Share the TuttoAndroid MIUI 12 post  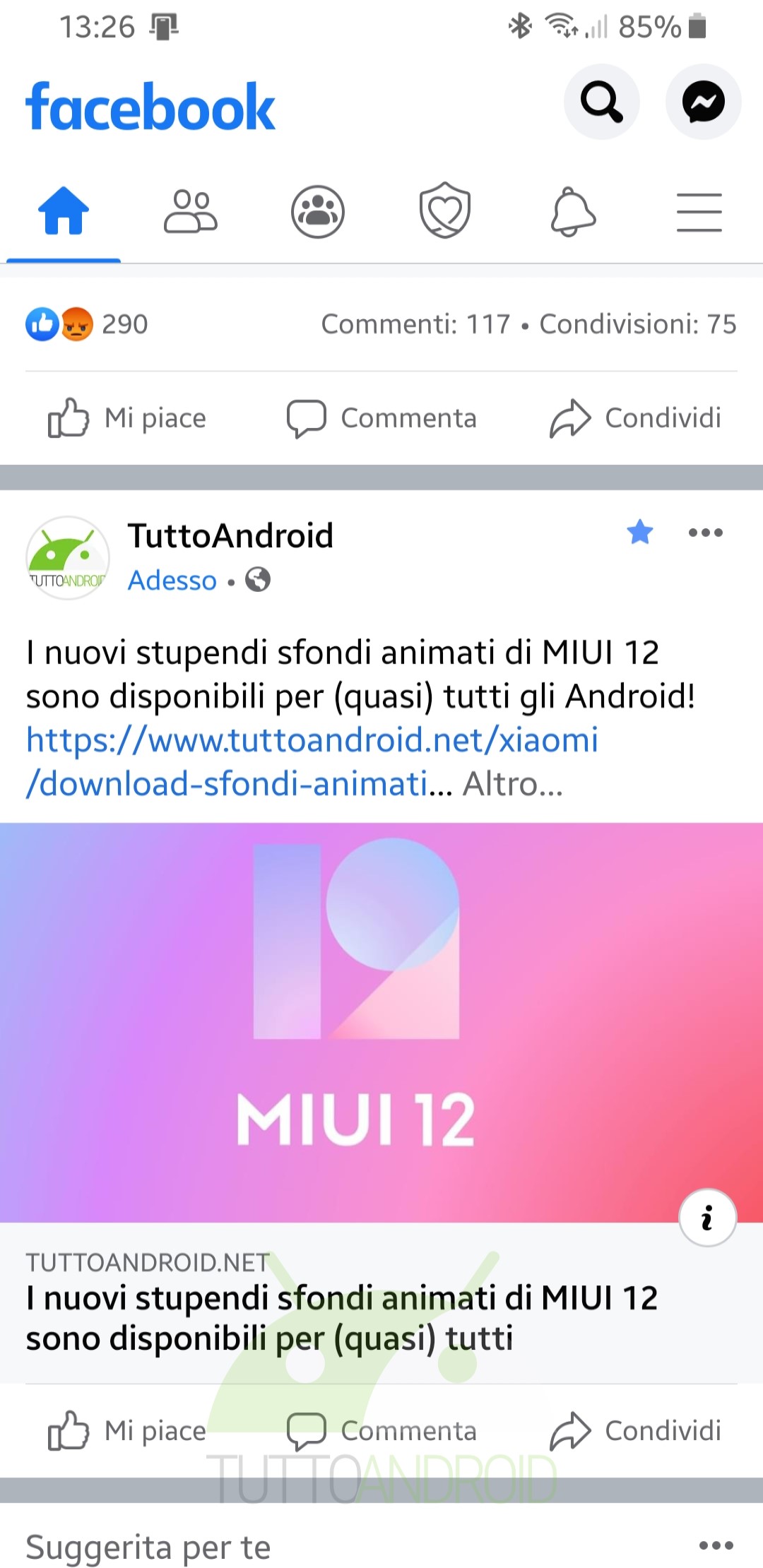coord(636,1430)
